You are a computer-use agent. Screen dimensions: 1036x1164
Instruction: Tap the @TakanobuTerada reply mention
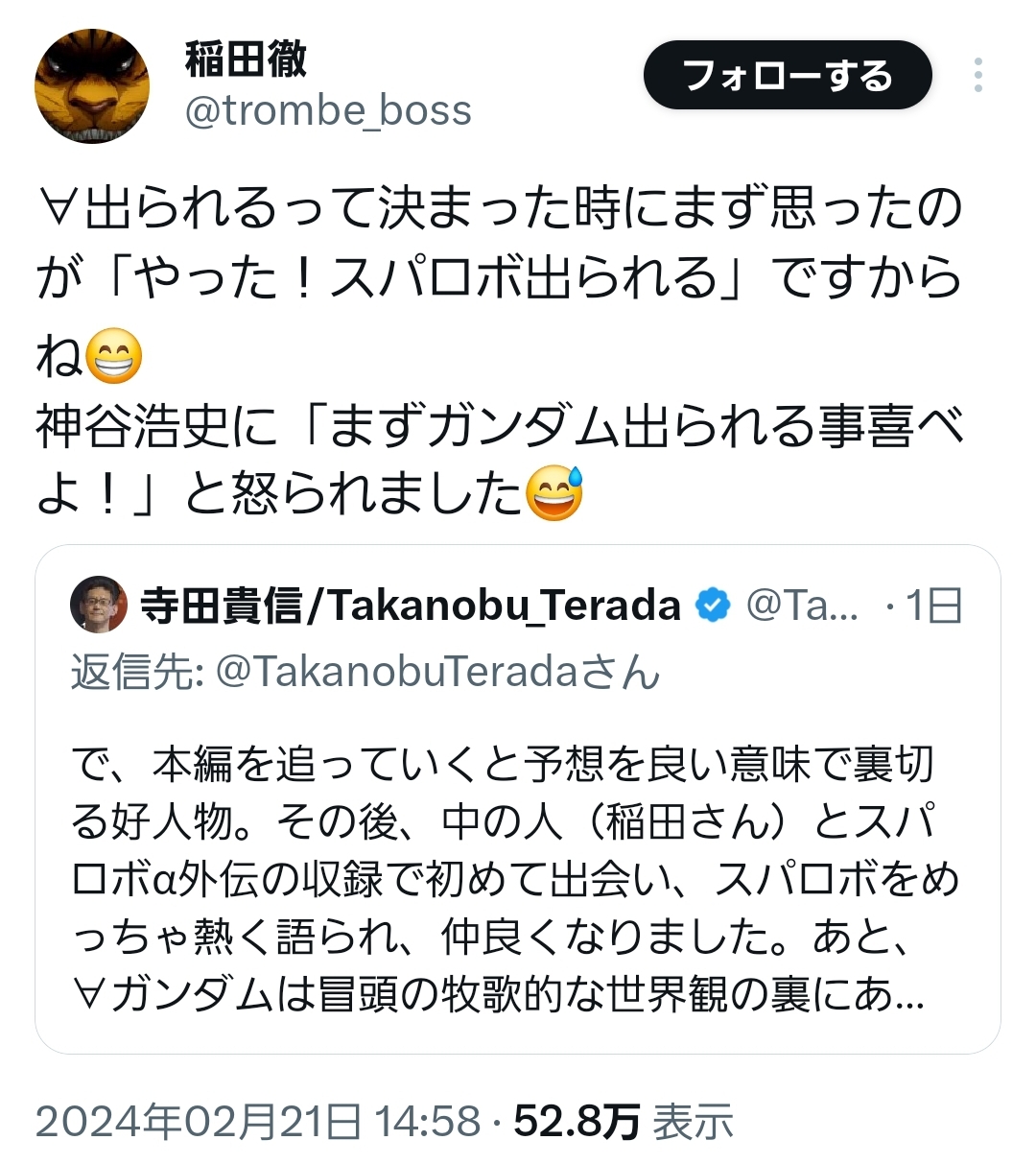396,672
